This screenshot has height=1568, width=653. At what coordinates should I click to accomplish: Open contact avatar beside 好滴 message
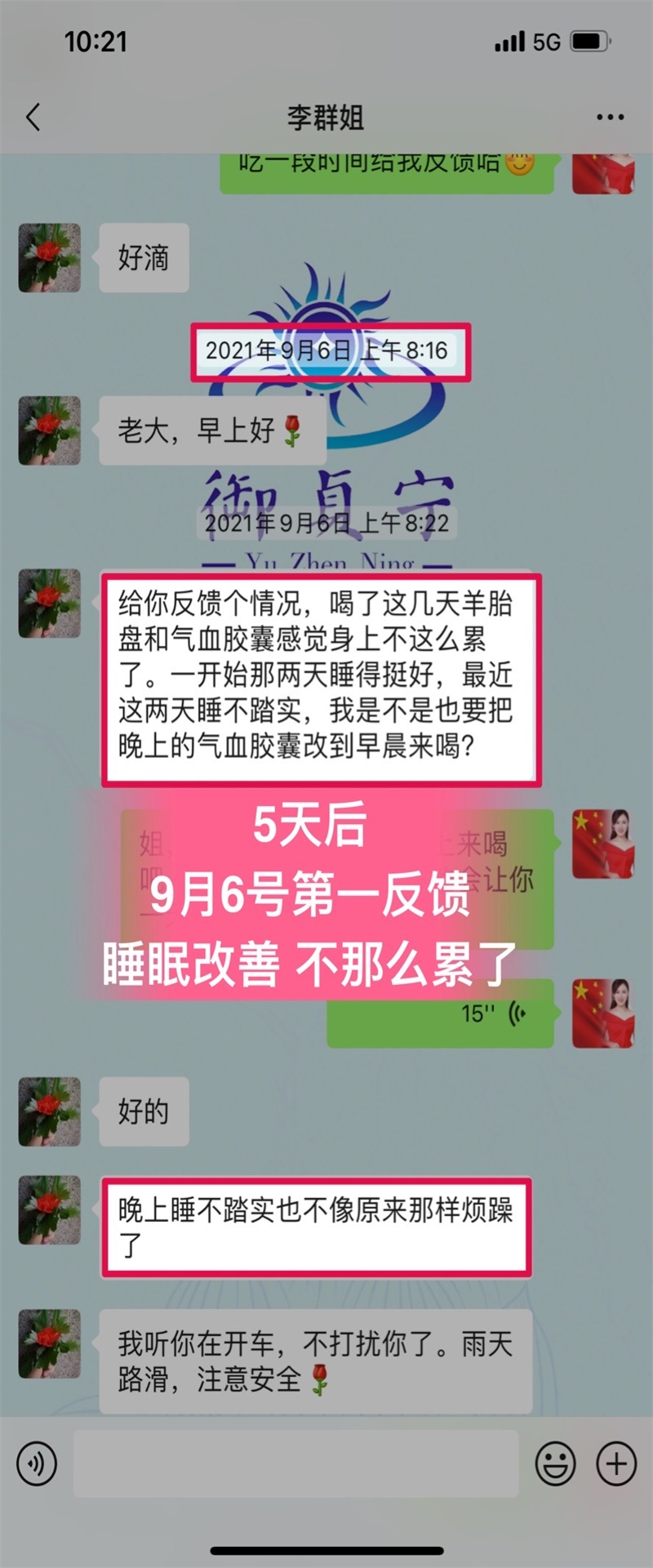click(50, 258)
